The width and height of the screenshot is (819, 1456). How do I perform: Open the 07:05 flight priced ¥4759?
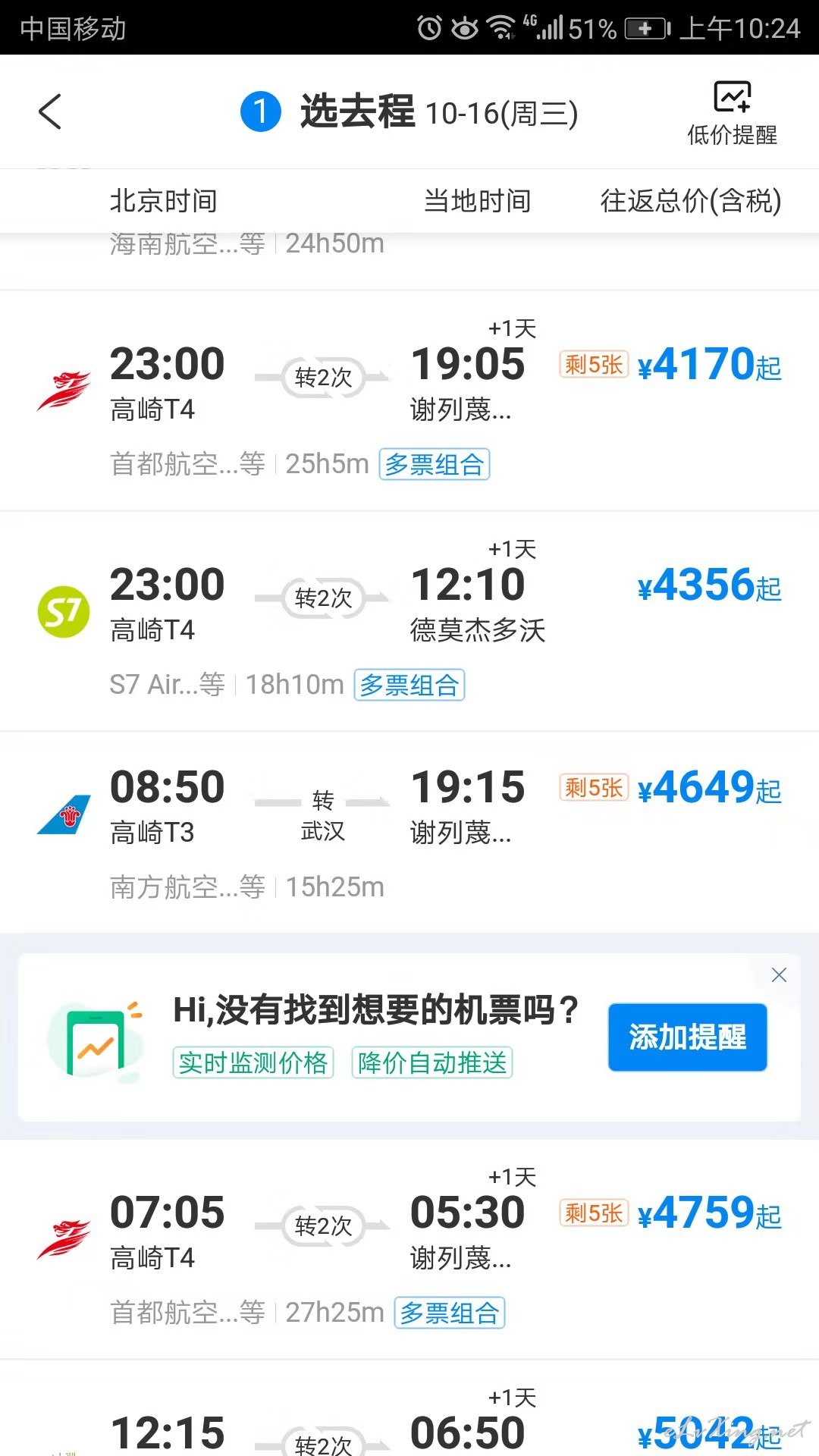click(x=409, y=1249)
